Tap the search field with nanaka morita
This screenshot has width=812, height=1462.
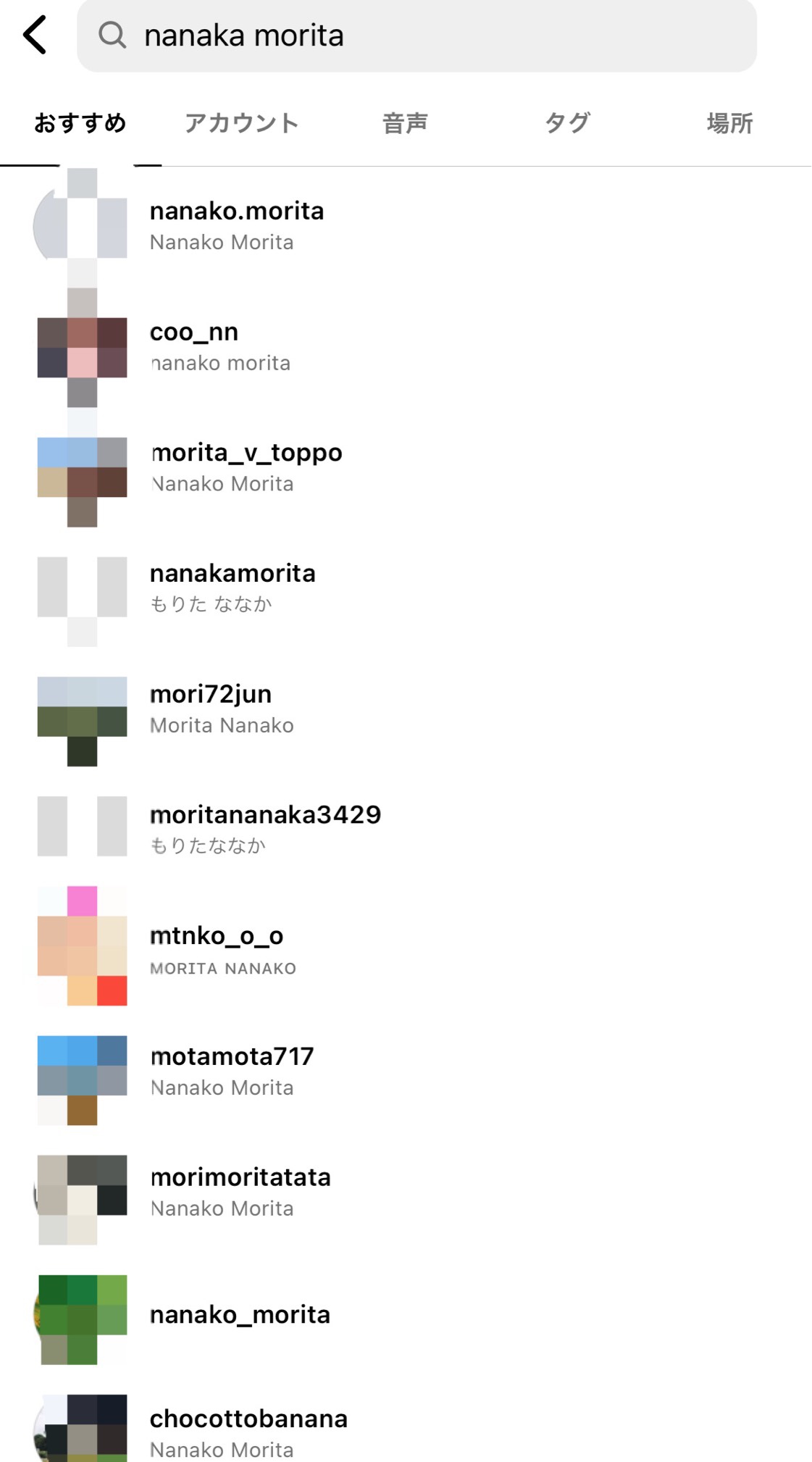tap(417, 35)
